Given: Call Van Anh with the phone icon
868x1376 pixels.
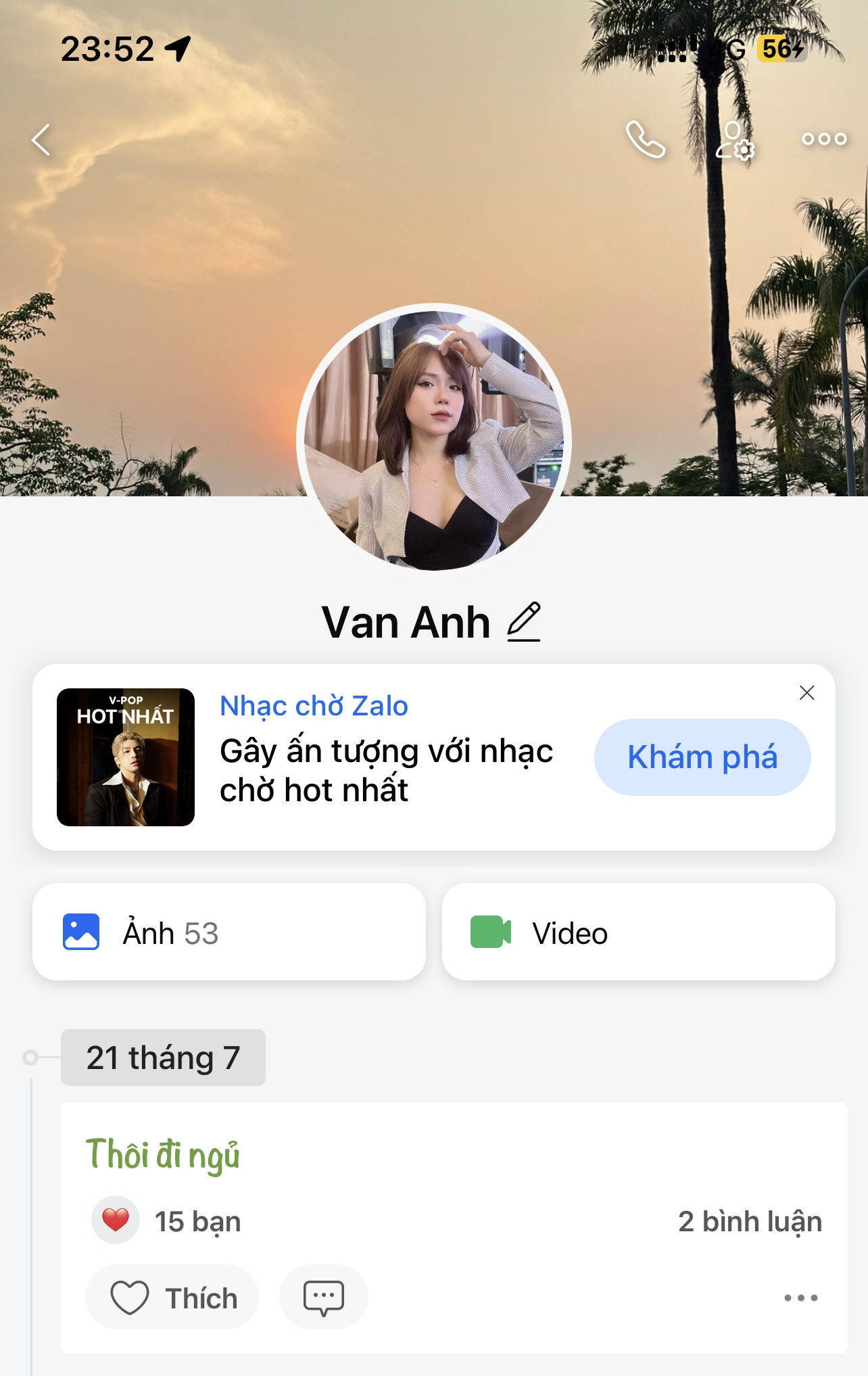Looking at the screenshot, I should [646, 139].
